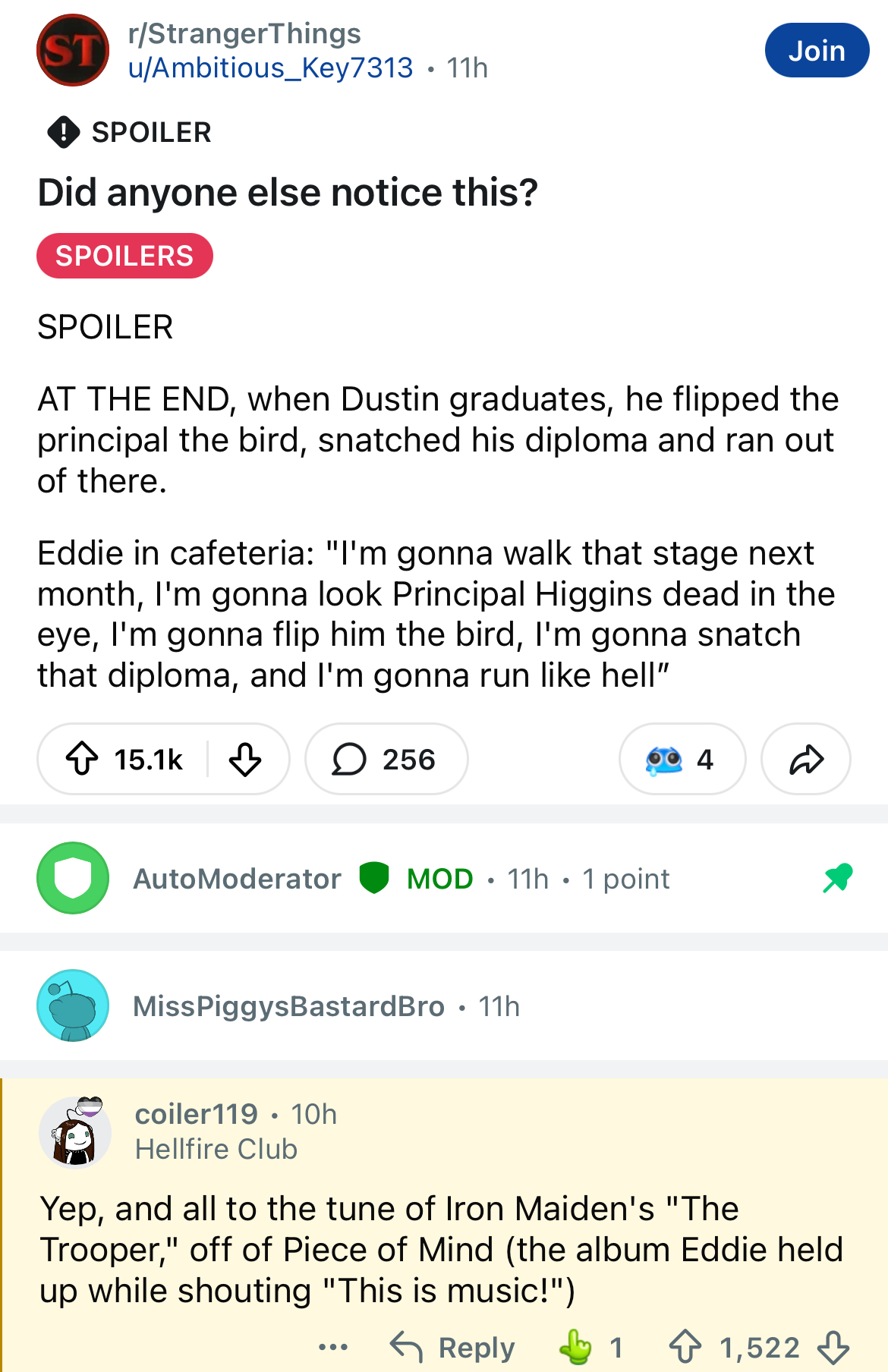Image resolution: width=888 pixels, height=1372 pixels.
Task: Open coiler119's profile
Action: 196,1114
